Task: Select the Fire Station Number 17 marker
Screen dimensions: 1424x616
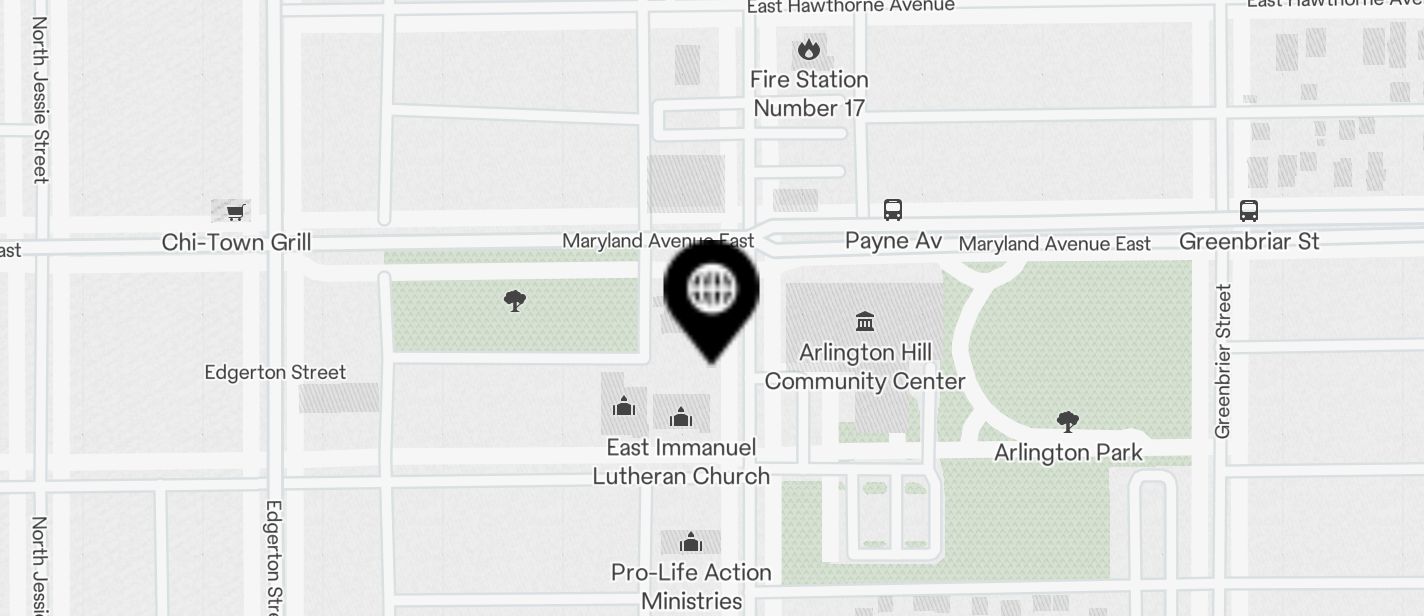Action: [808, 49]
